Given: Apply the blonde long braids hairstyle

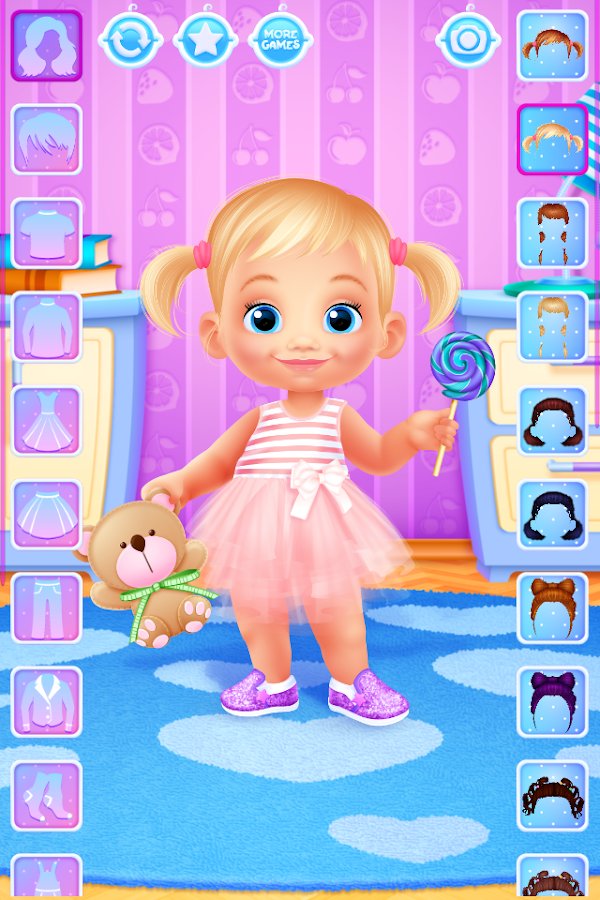Looking at the screenshot, I should (552, 327).
